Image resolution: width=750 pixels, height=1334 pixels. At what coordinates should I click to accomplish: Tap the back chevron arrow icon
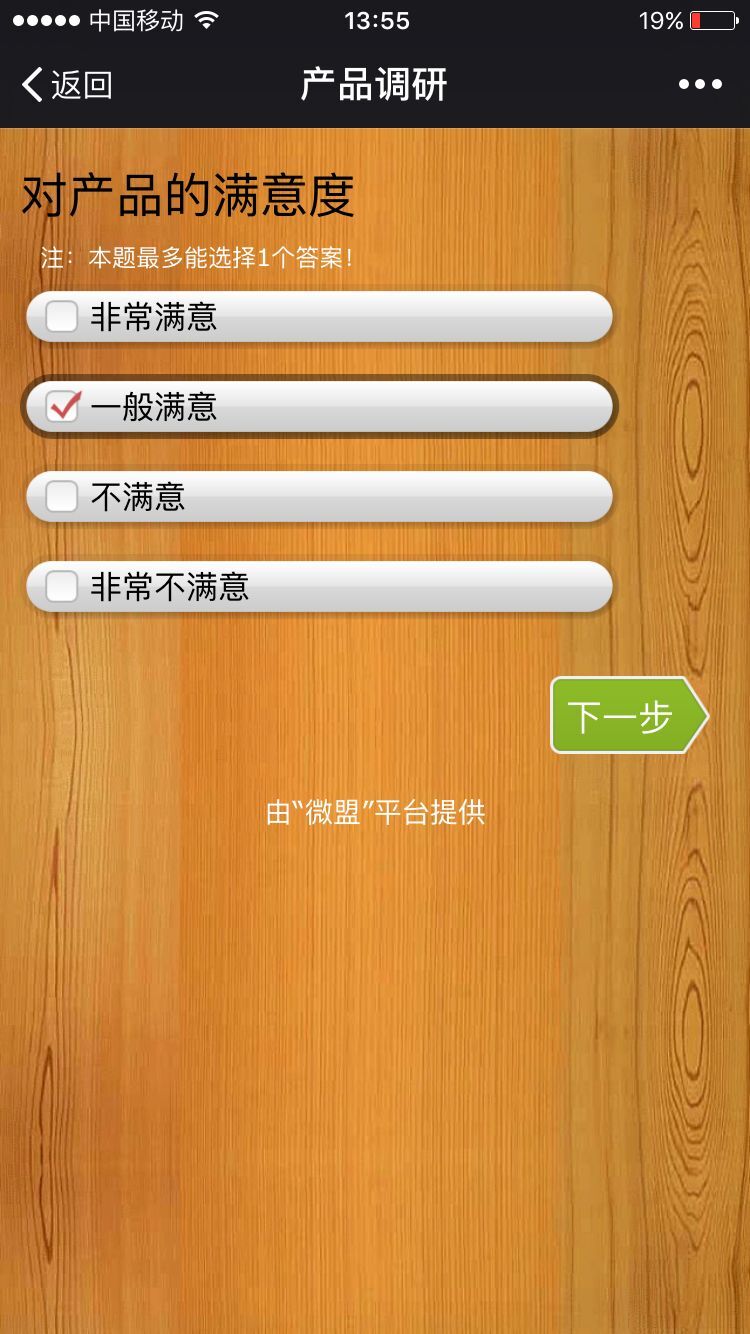[32, 86]
